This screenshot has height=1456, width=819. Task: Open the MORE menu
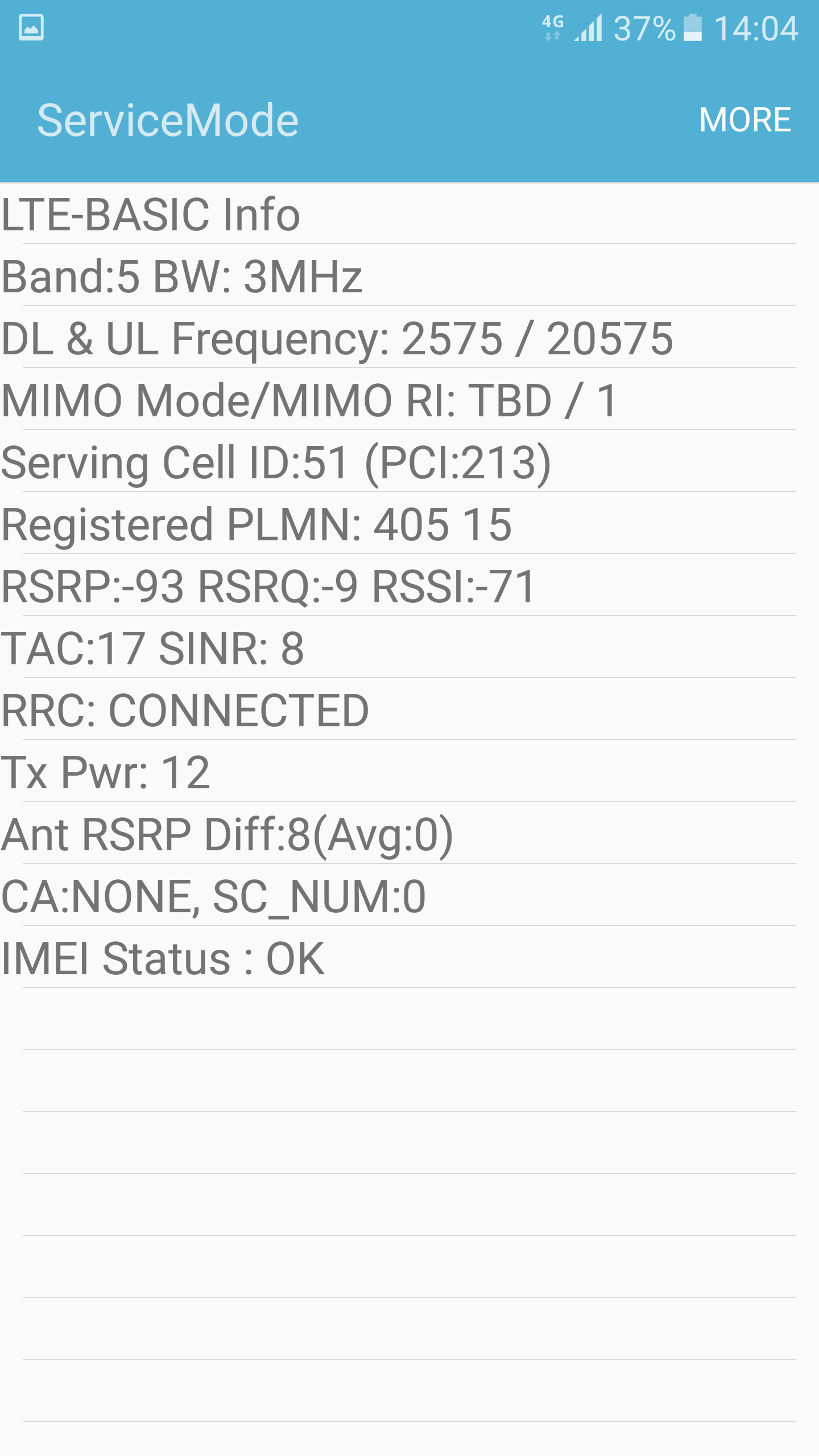pos(745,120)
